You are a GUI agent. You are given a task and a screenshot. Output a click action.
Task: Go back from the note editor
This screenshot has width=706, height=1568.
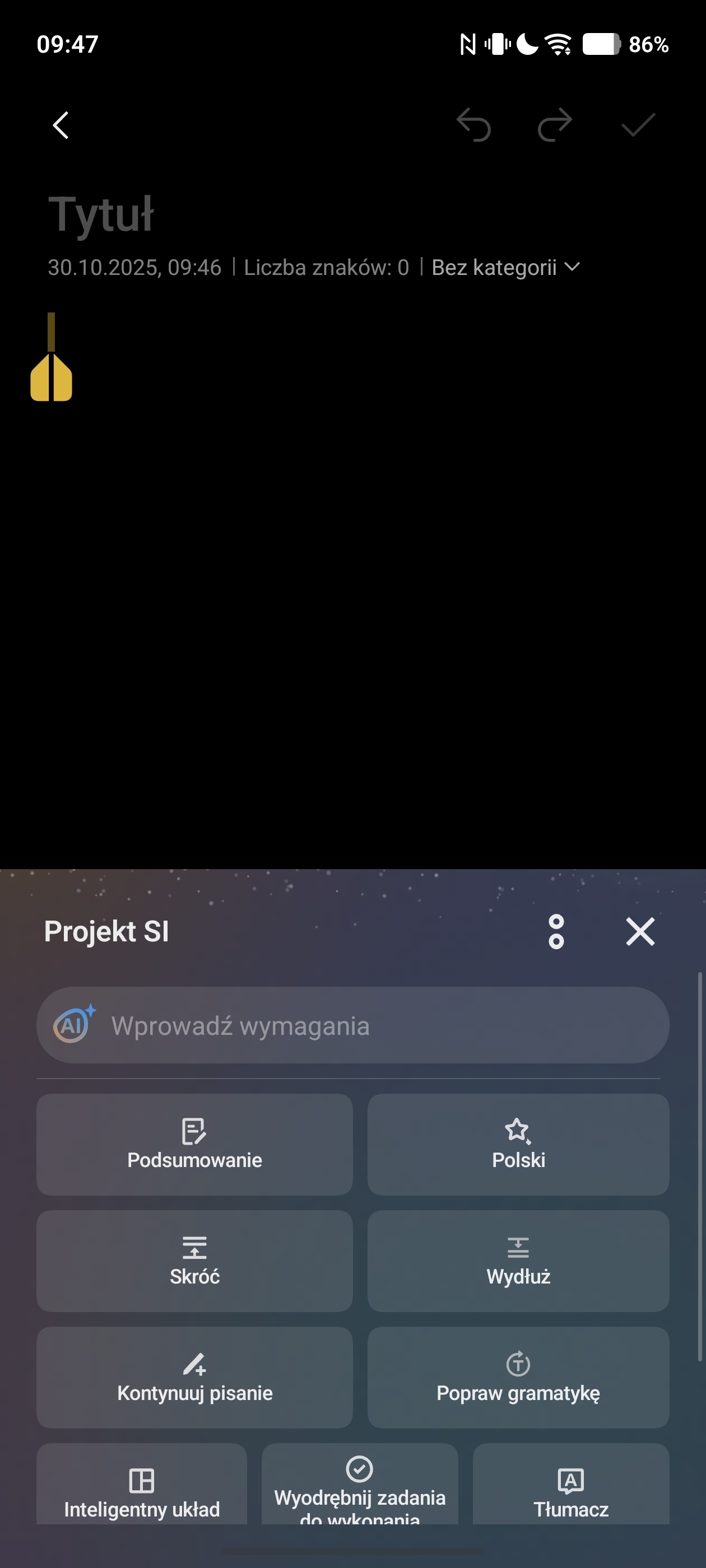pyautogui.click(x=61, y=125)
